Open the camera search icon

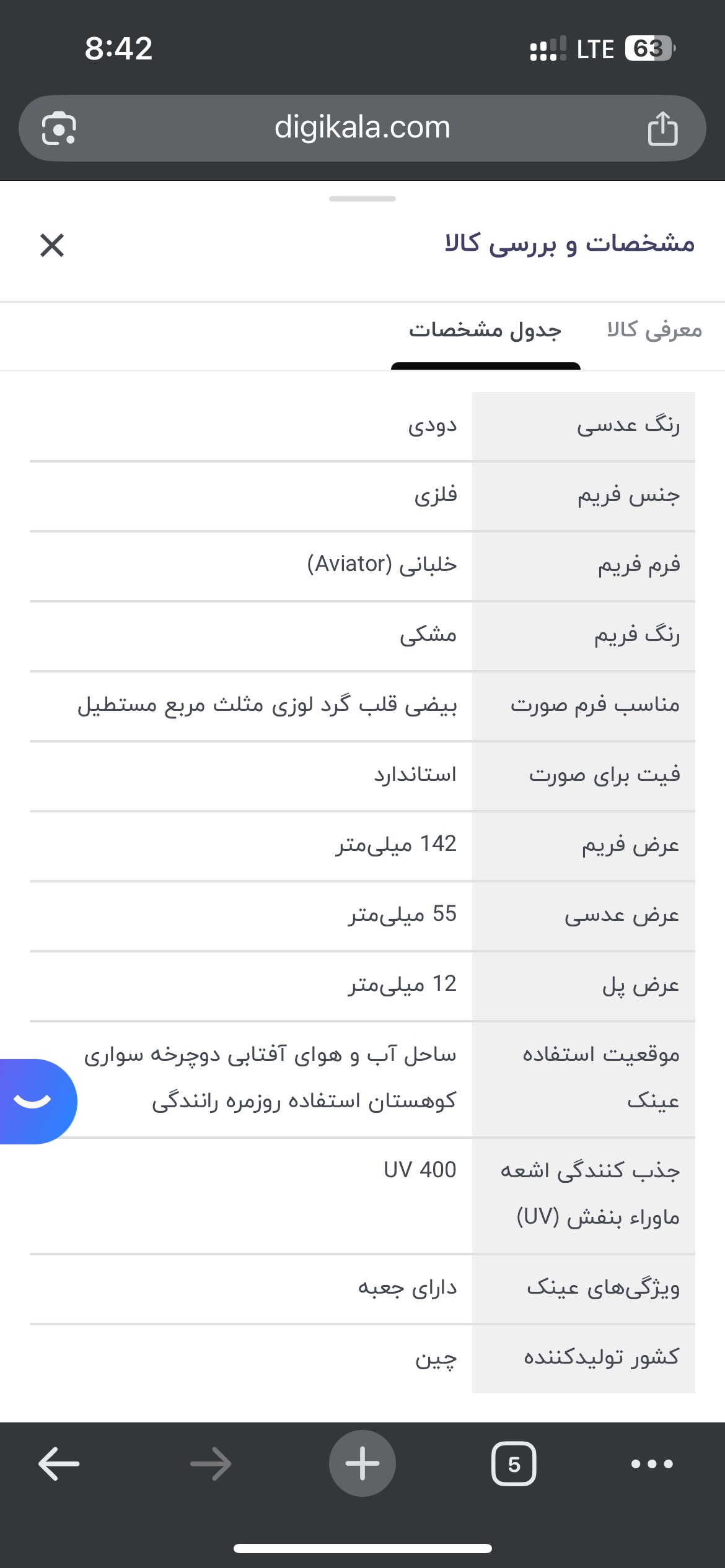pos(59,129)
